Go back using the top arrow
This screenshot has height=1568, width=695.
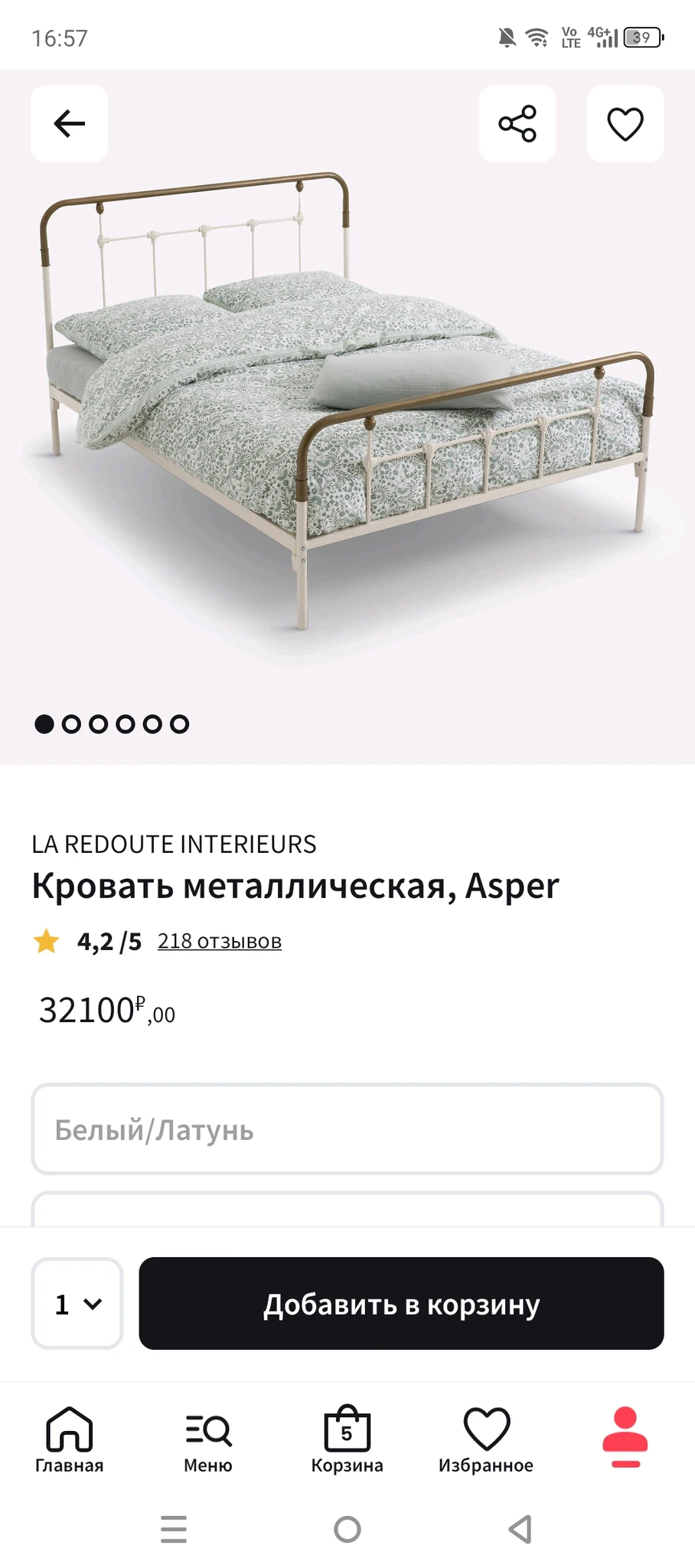pyautogui.click(x=69, y=123)
